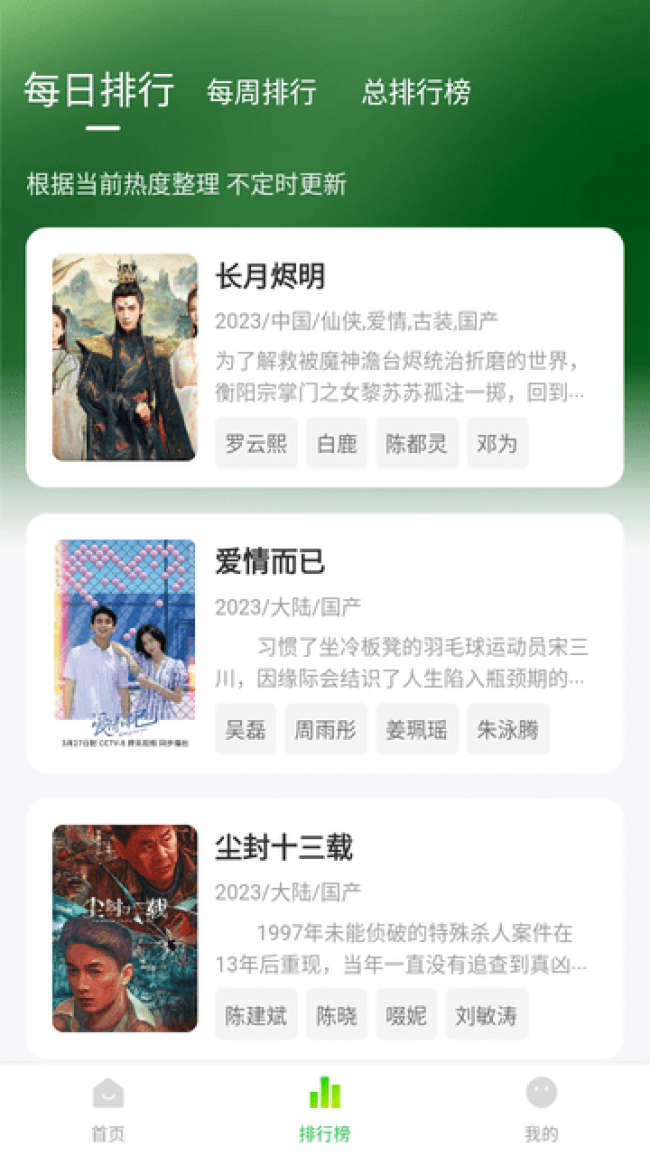The image size is (650, 1155).
Task: Choose the 姜珮瑶 actor chip
Action: [x=417, y=729]
